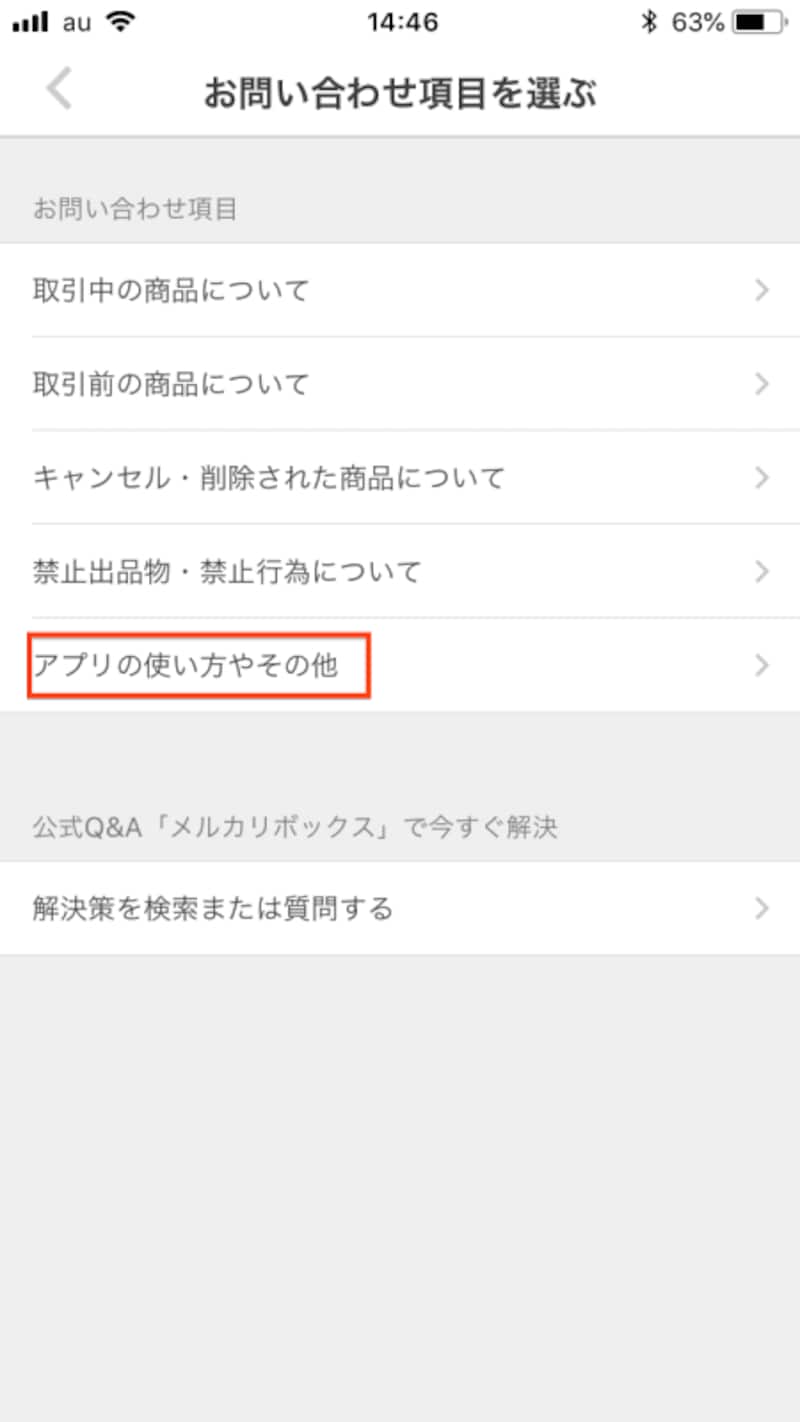This screenshot has width=800, height=1422.
Task: Tap the Wi-Fi icon in the status bar
Action: 120,21
